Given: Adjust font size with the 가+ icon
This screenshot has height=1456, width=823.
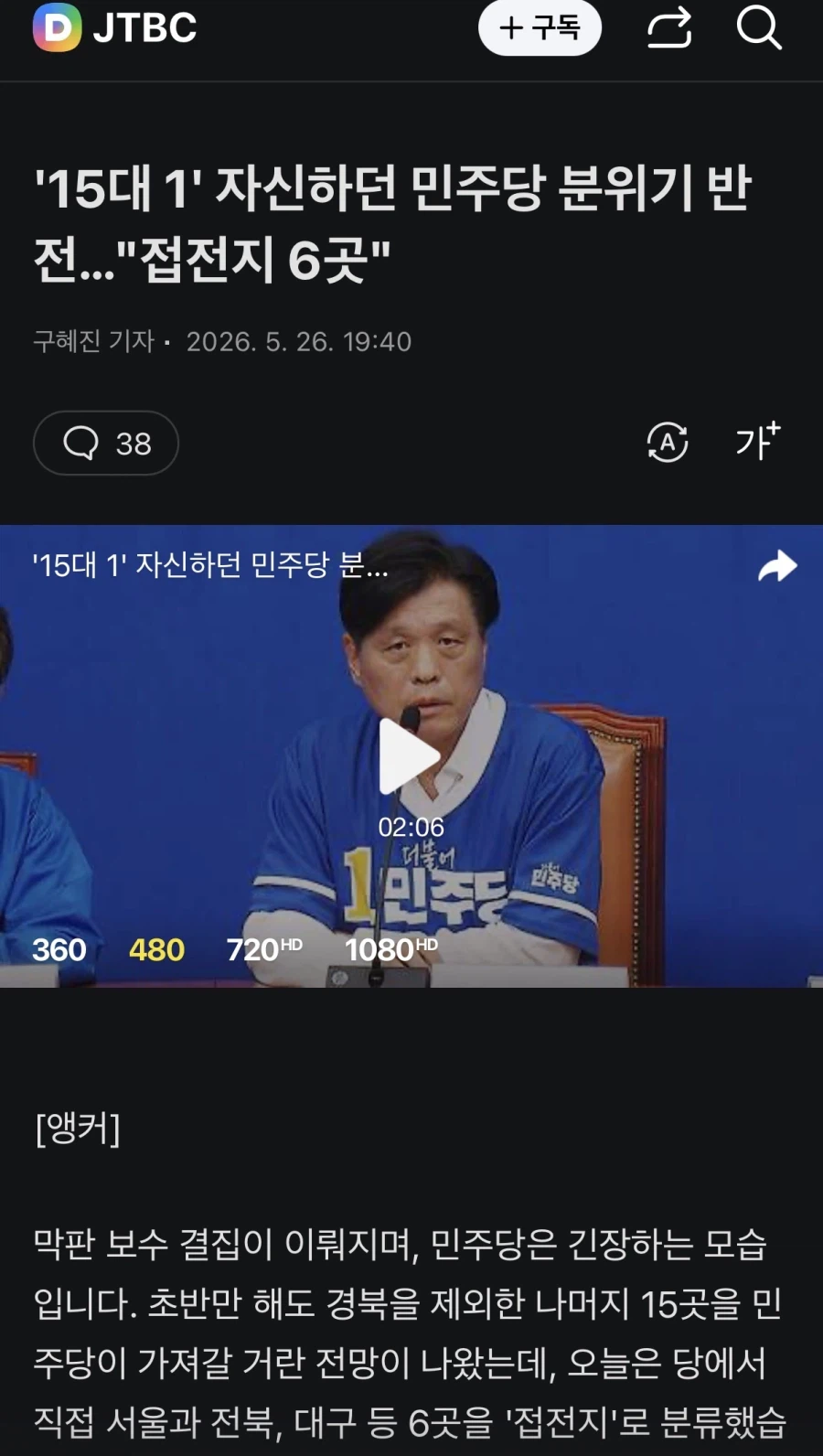Looking at the screenshot, I should 758,441.
